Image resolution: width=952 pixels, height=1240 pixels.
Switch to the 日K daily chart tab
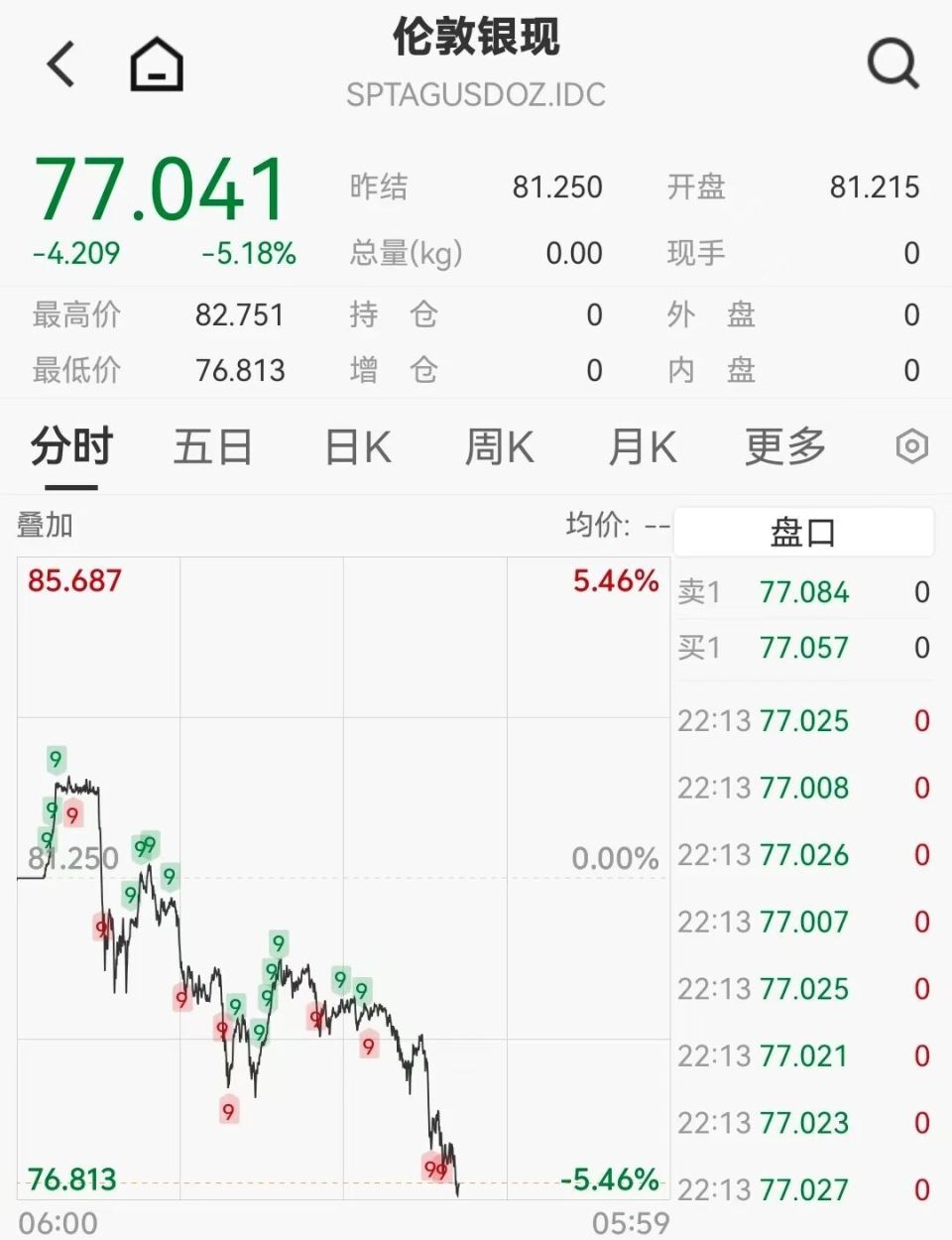click(357, 448)
